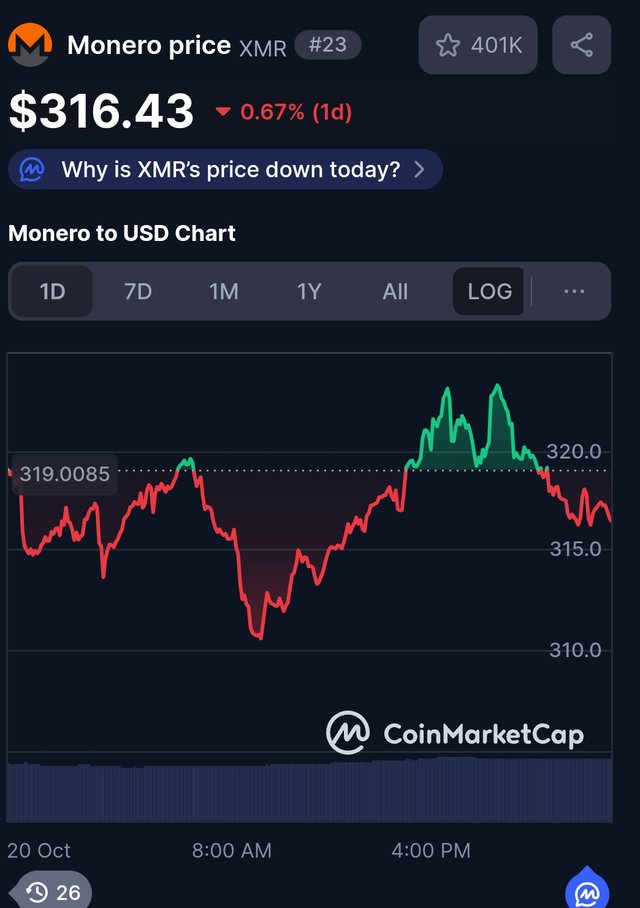The height and width of the screenshot is (908, 640).
Task: Open more chart options menu
Action: [x=574, y=291]
